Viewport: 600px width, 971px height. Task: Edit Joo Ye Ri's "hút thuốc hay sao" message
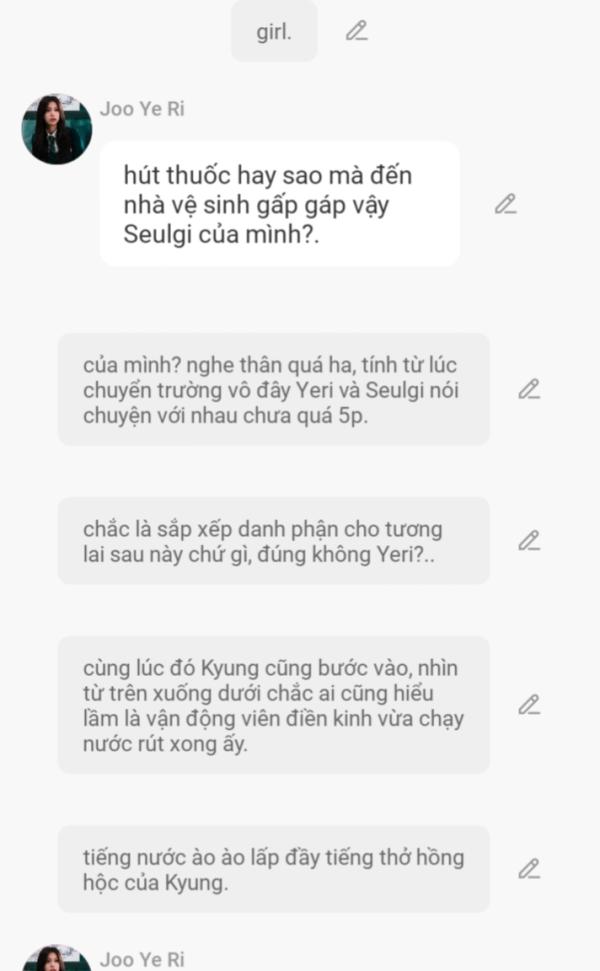tap(505, 204)
